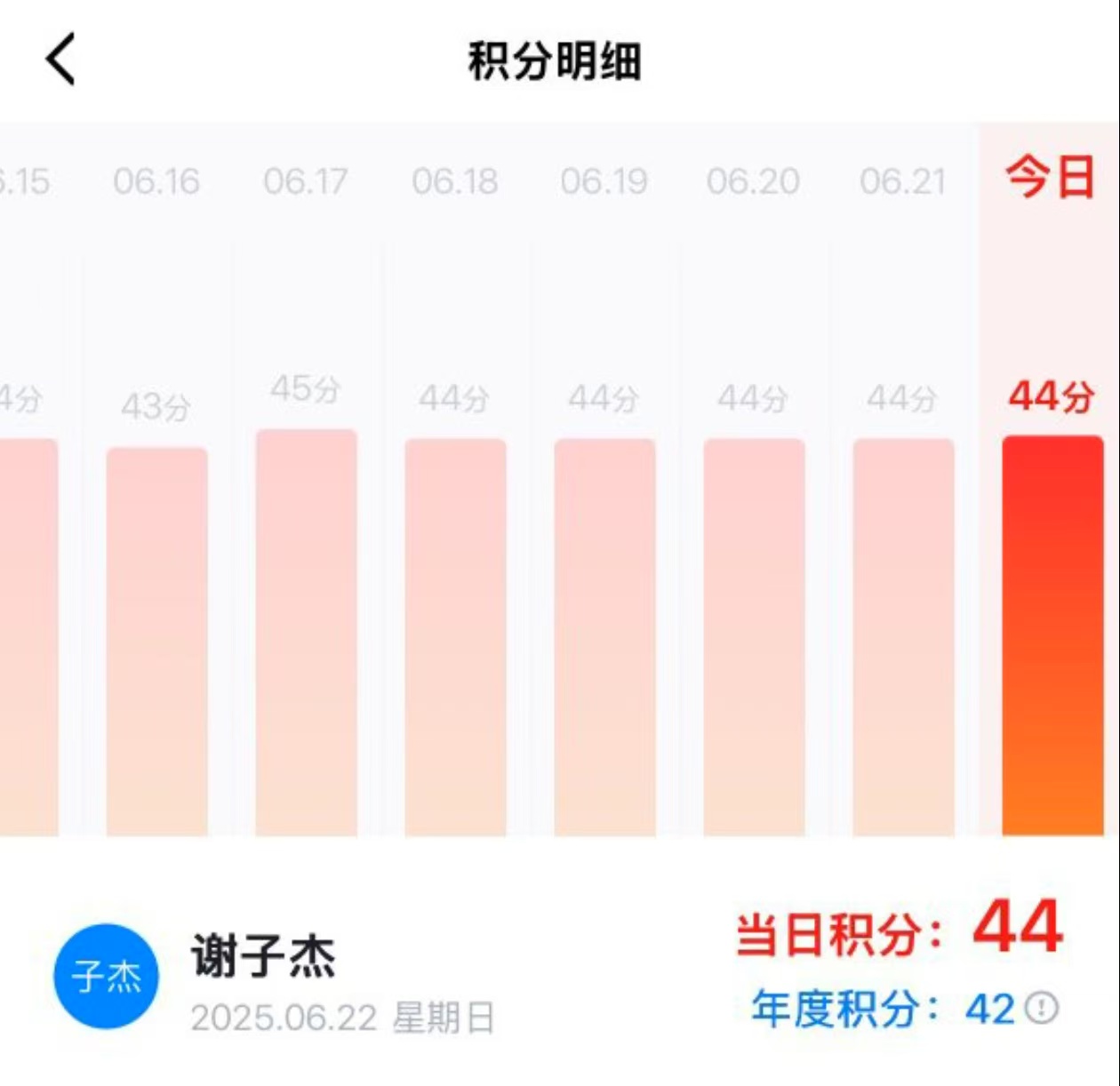Open the info icon beside 年度积分
This screenshot has height=1086, width=1120.
tap(1042, 1008)
